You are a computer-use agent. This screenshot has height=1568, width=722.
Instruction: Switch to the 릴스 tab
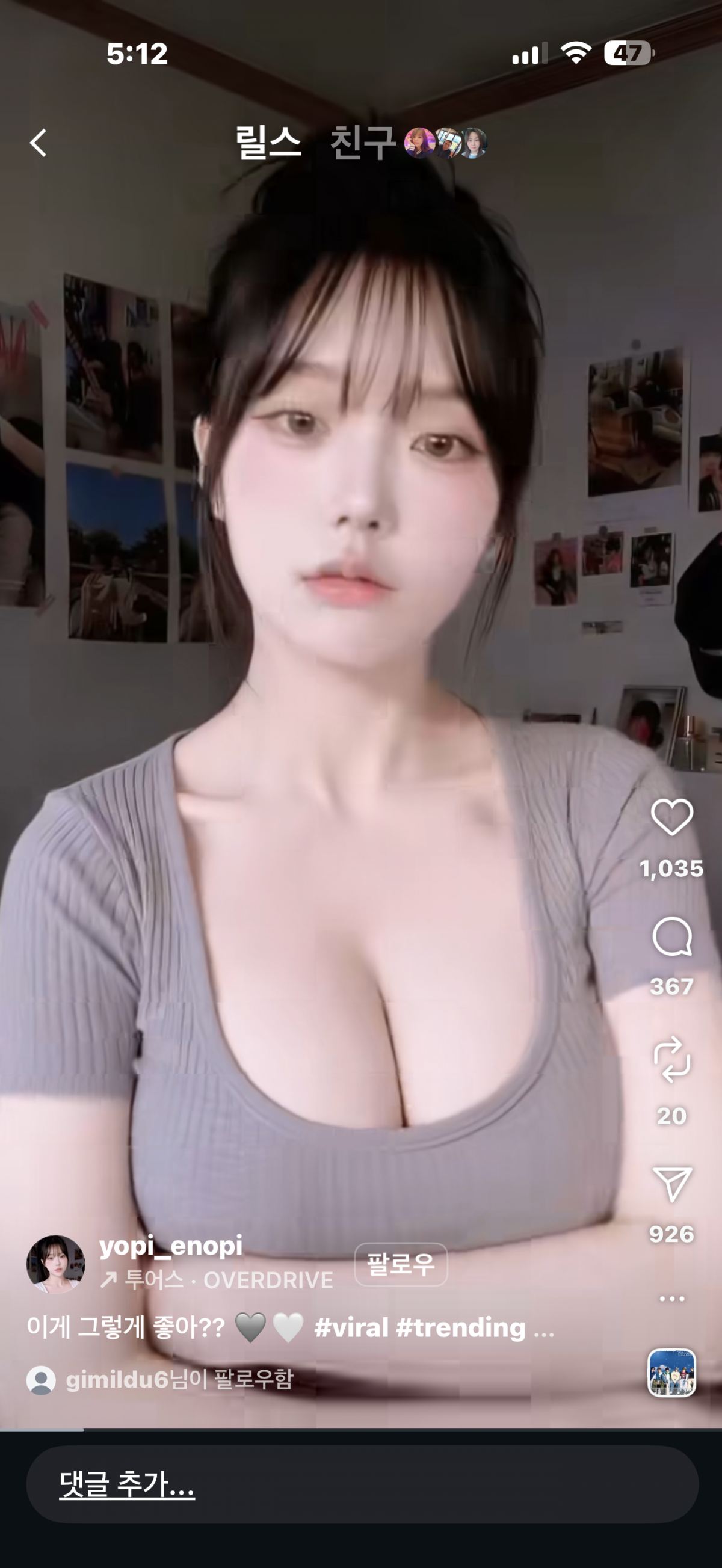(268, 144)
